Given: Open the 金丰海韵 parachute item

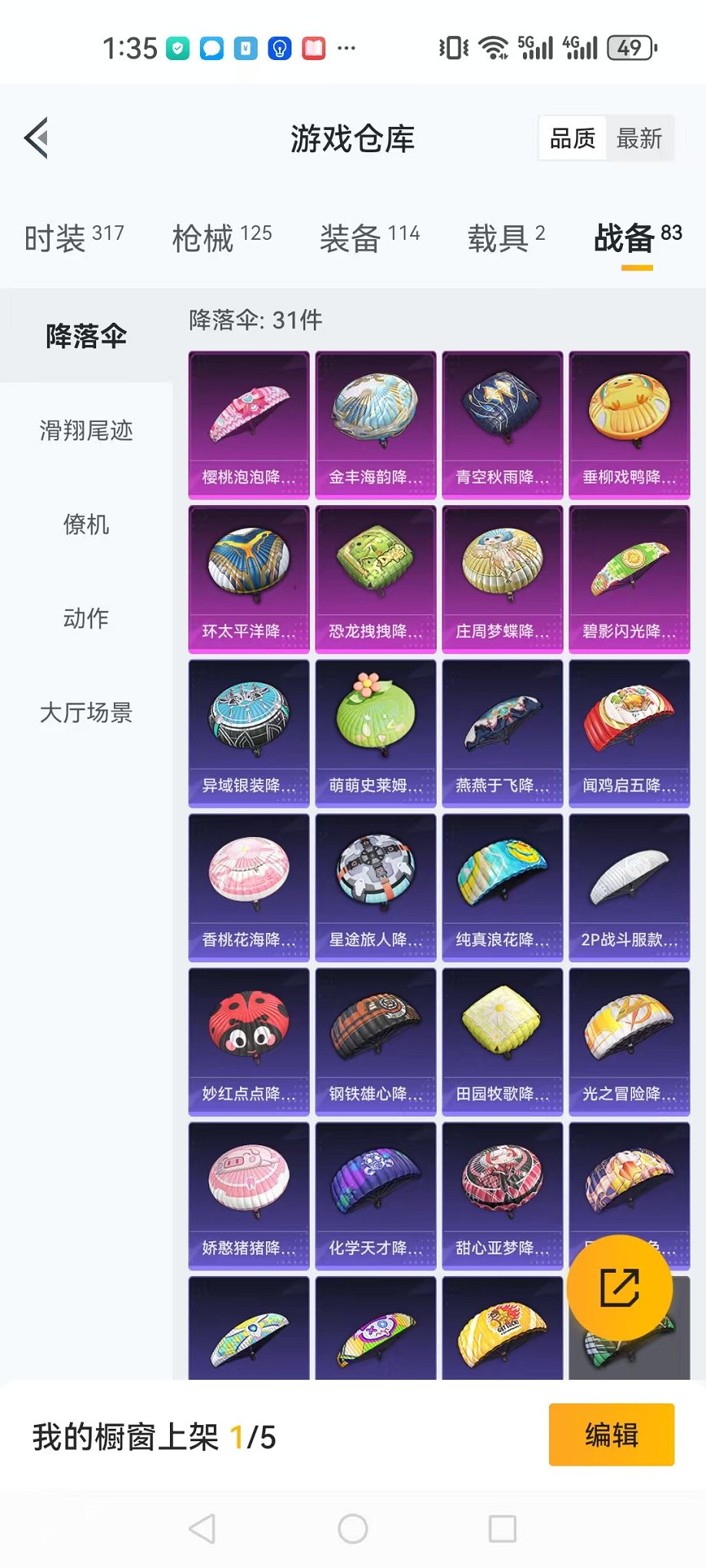Looking at the screenshot, I should (375, 424).
